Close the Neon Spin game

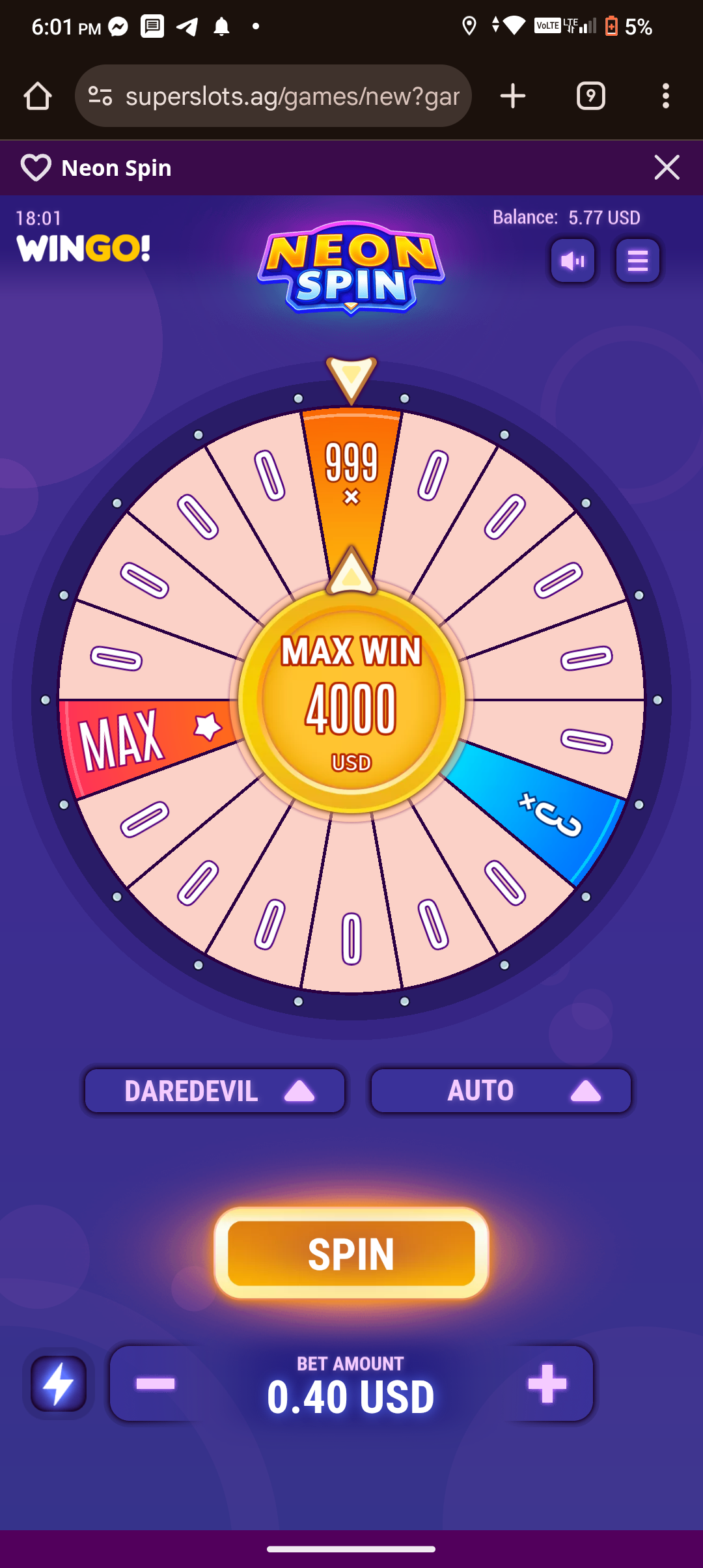coord(667,168)
